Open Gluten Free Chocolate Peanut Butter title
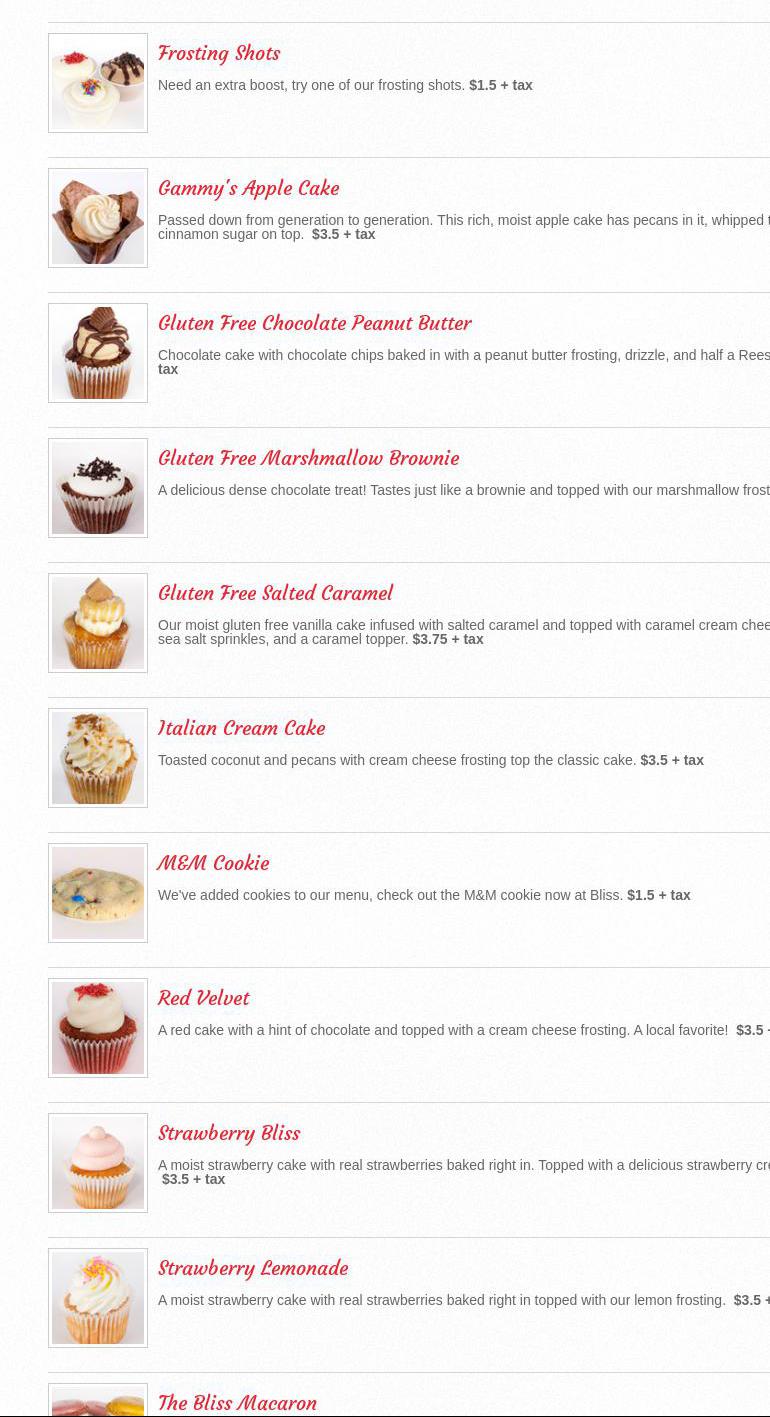 (314, 323)
